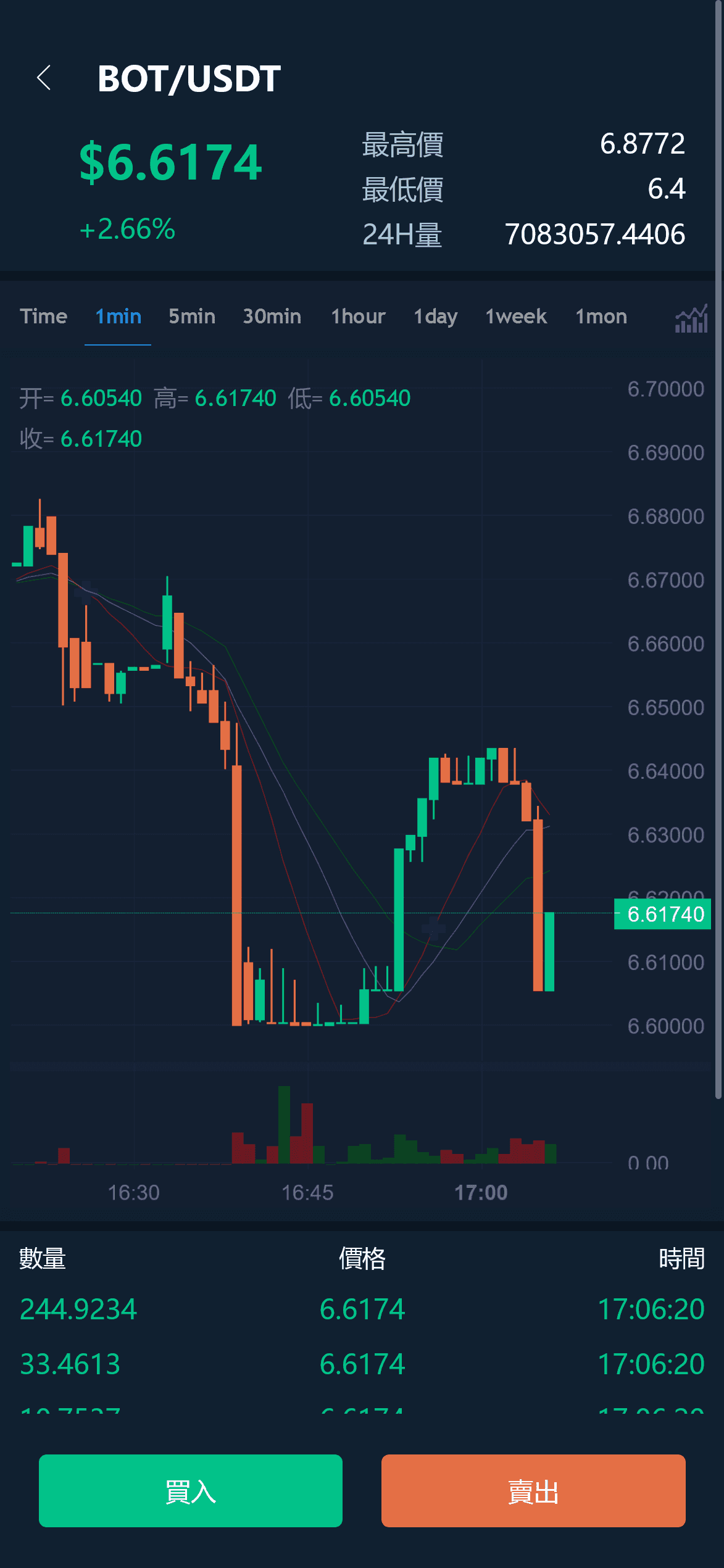
Task: Tap the orange 賣出 sell button
Action: click(x=533, y=1491)
